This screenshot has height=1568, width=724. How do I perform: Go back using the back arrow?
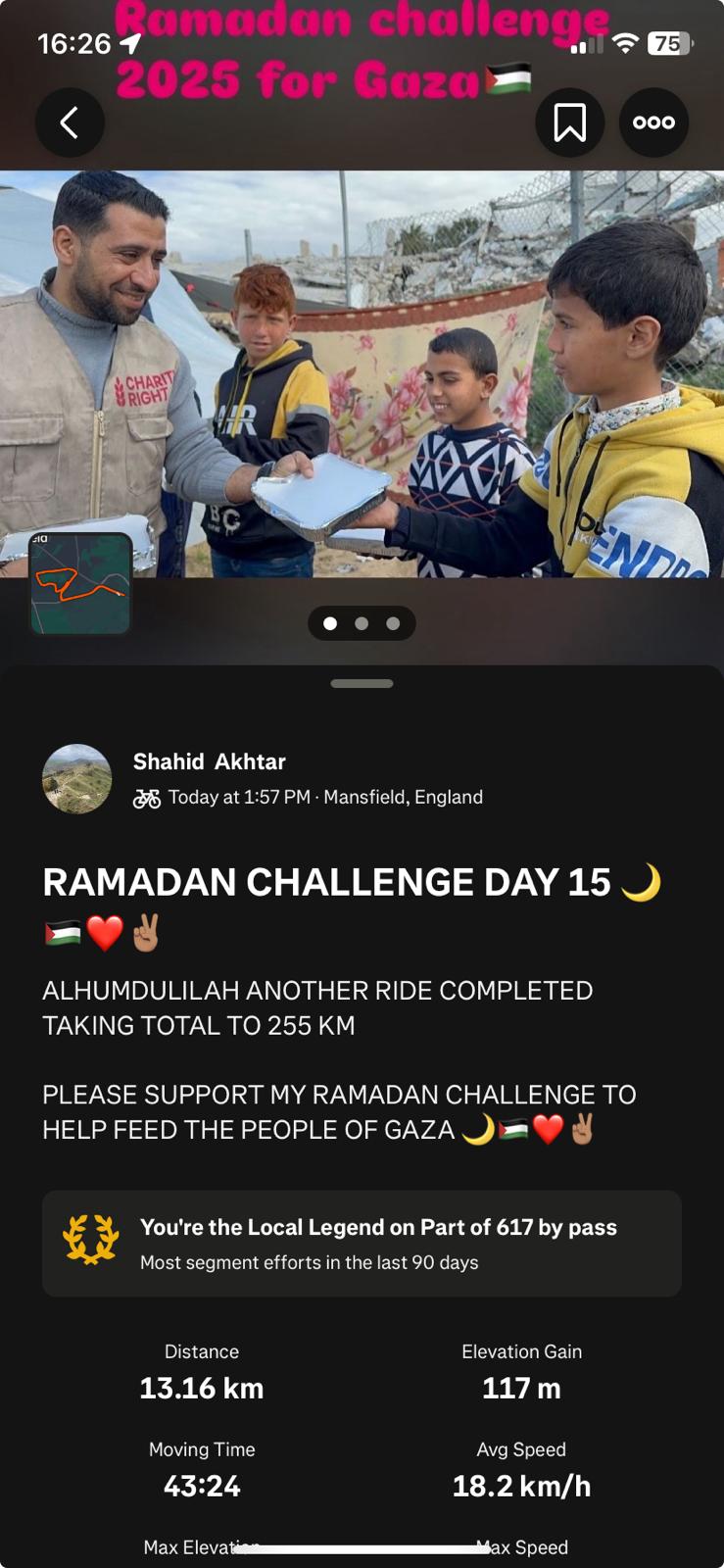pos(70,122)
